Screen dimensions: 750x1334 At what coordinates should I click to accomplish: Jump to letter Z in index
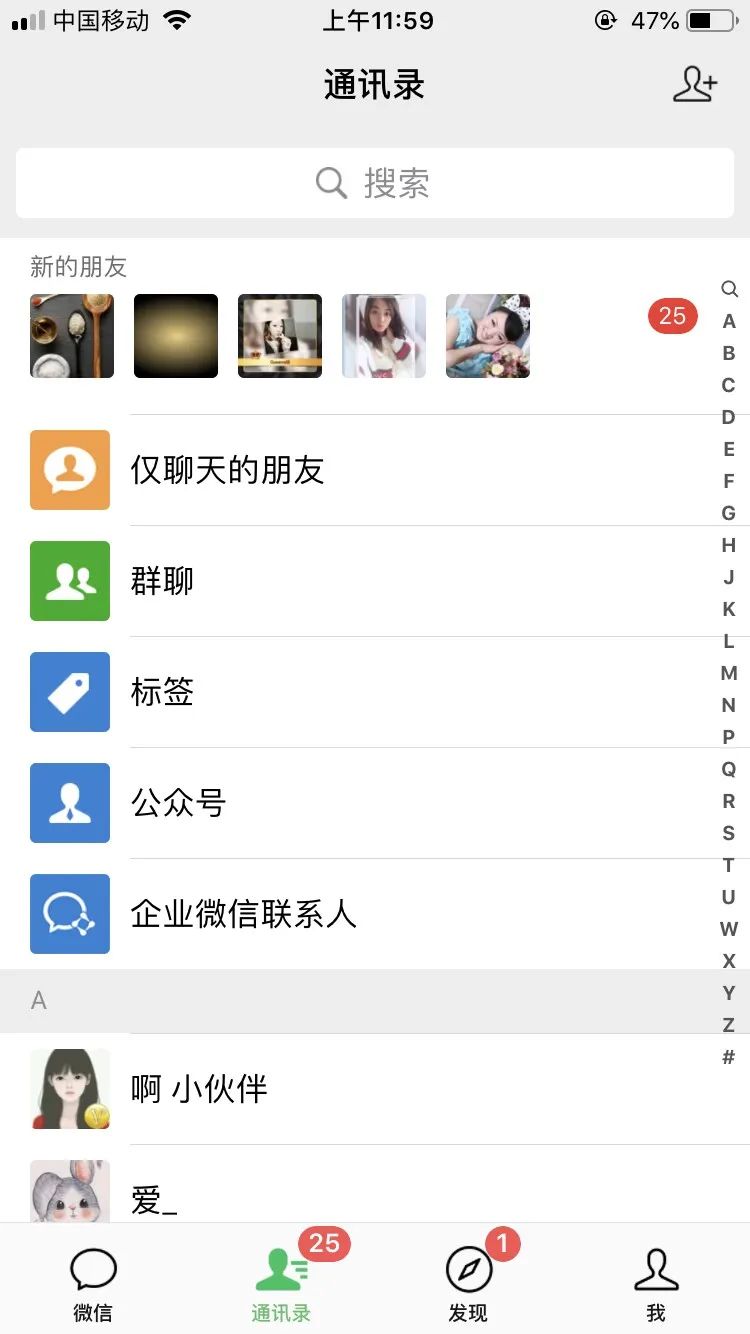coord(729,1025)
